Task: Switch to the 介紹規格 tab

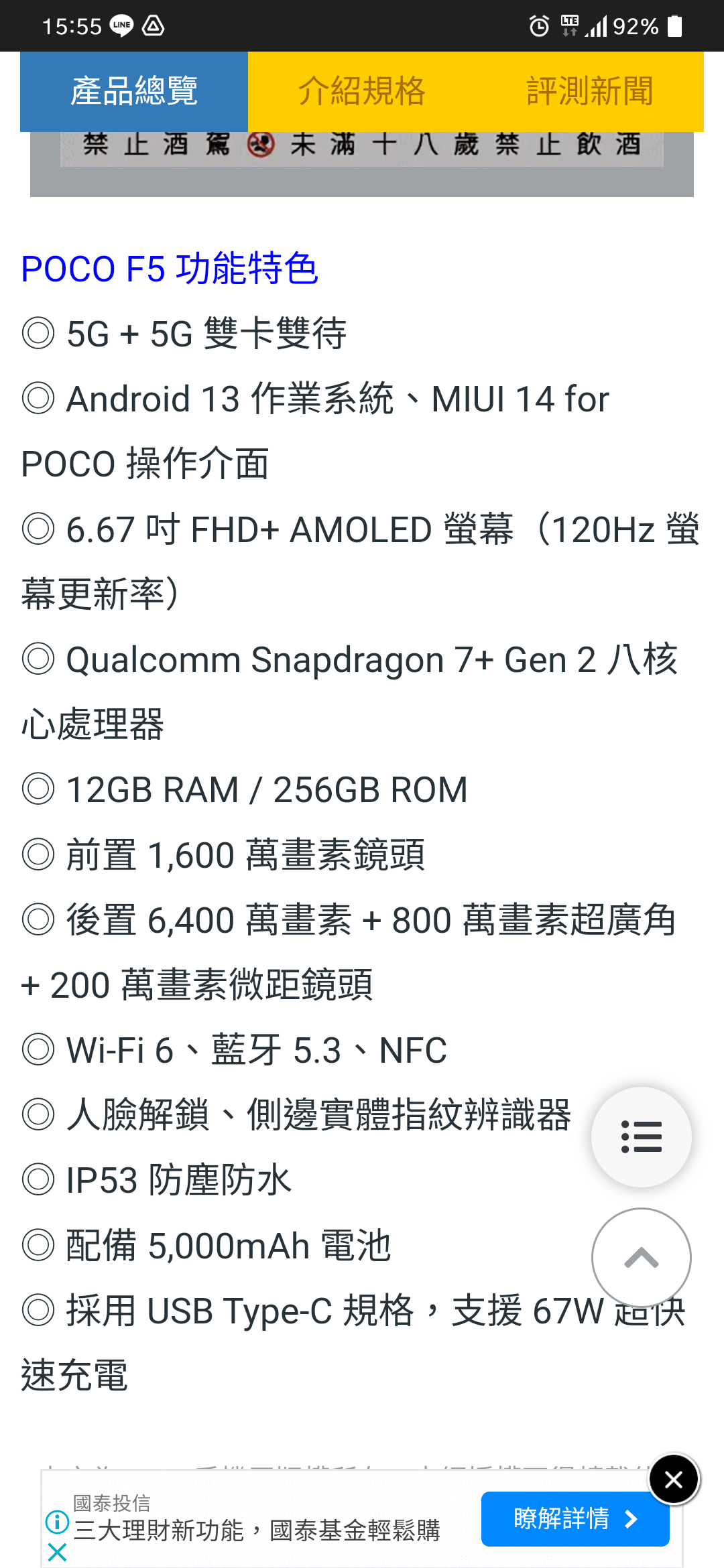Action: click(361, 91)
